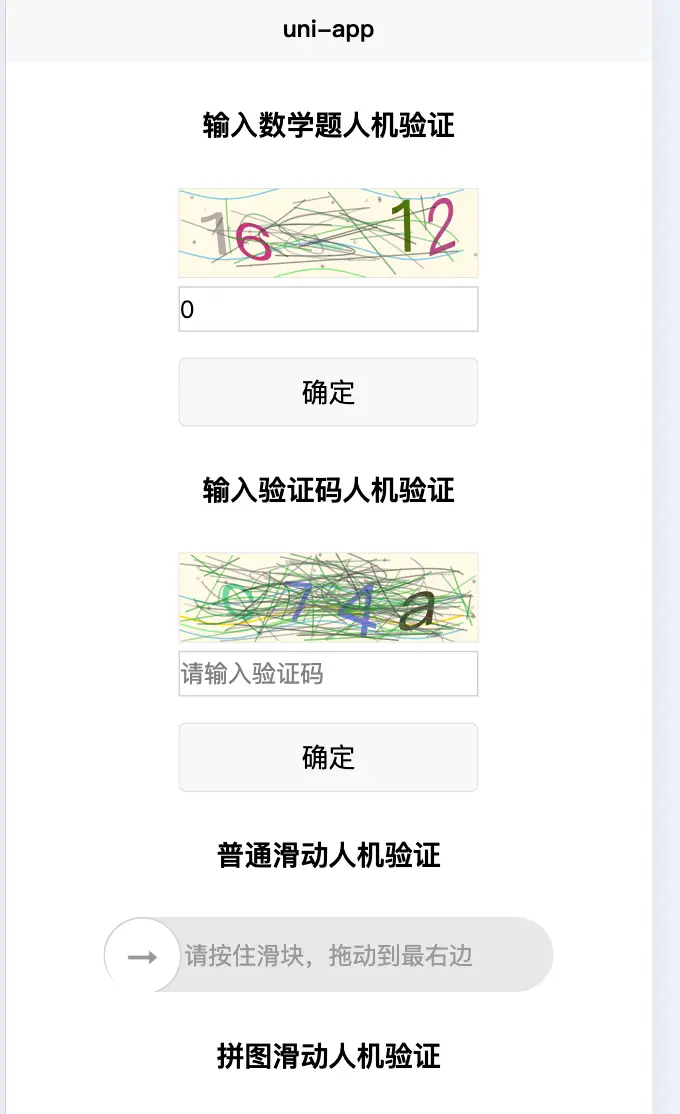Tap the arrow slider handle
The image size is (680, 1114).
[x=142, y=955]
